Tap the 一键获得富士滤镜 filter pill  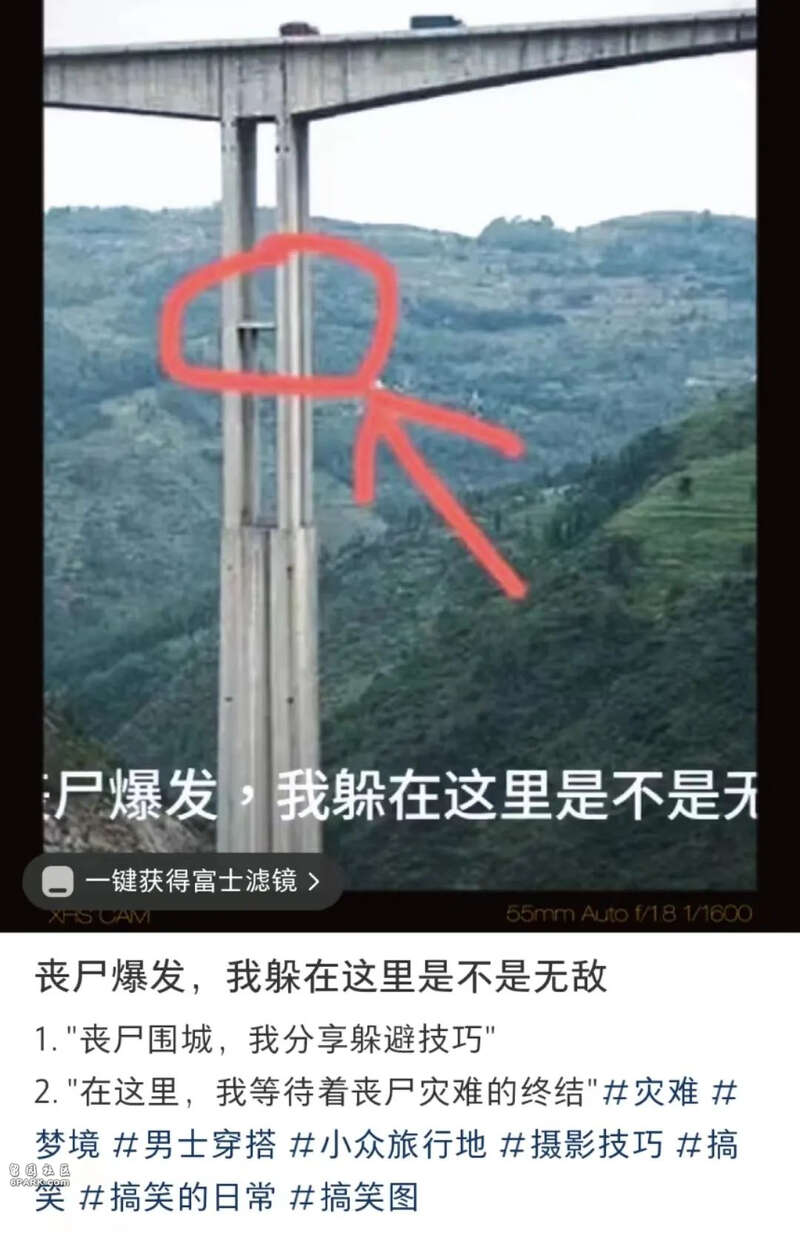click(x=182, y=881)
